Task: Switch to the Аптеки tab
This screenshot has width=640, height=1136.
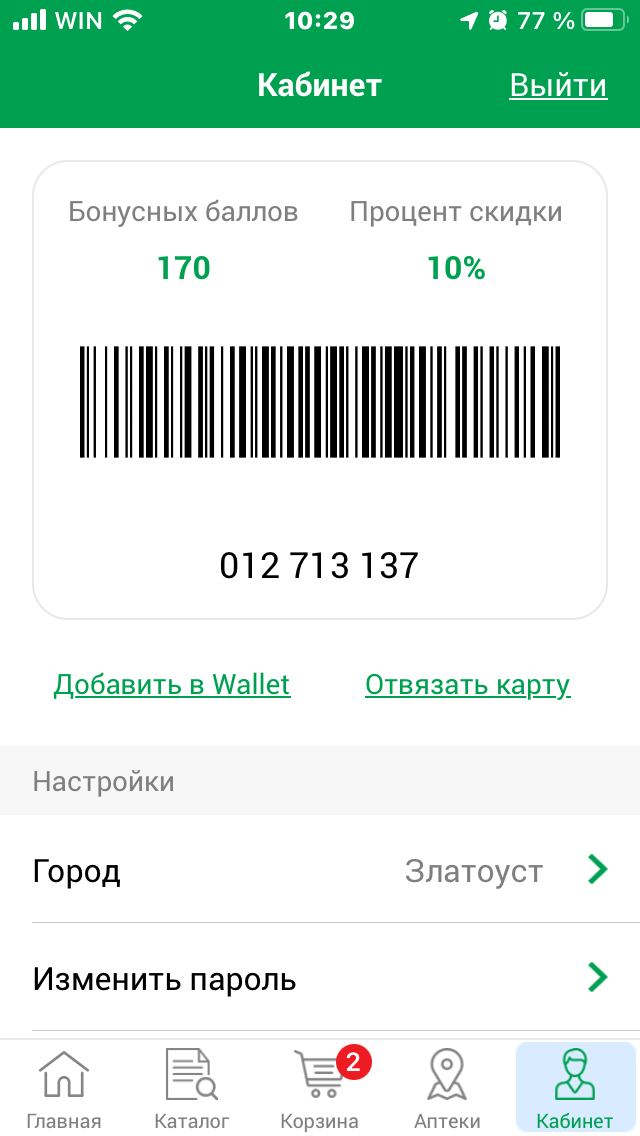Action: tap(447, 1089)
